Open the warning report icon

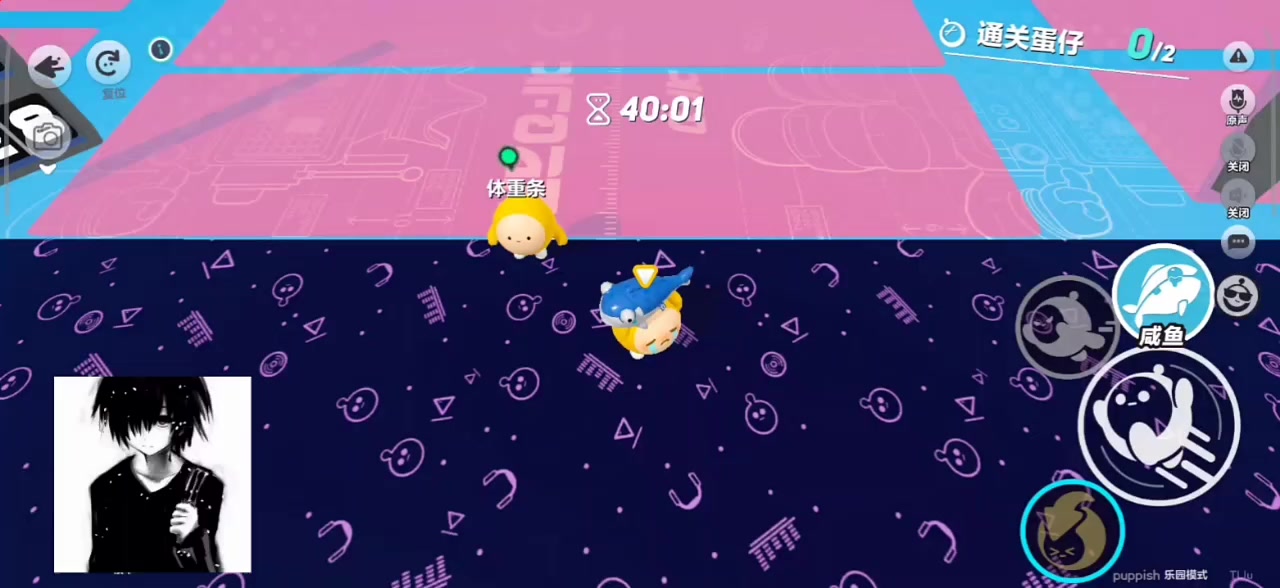[1238, 56]
